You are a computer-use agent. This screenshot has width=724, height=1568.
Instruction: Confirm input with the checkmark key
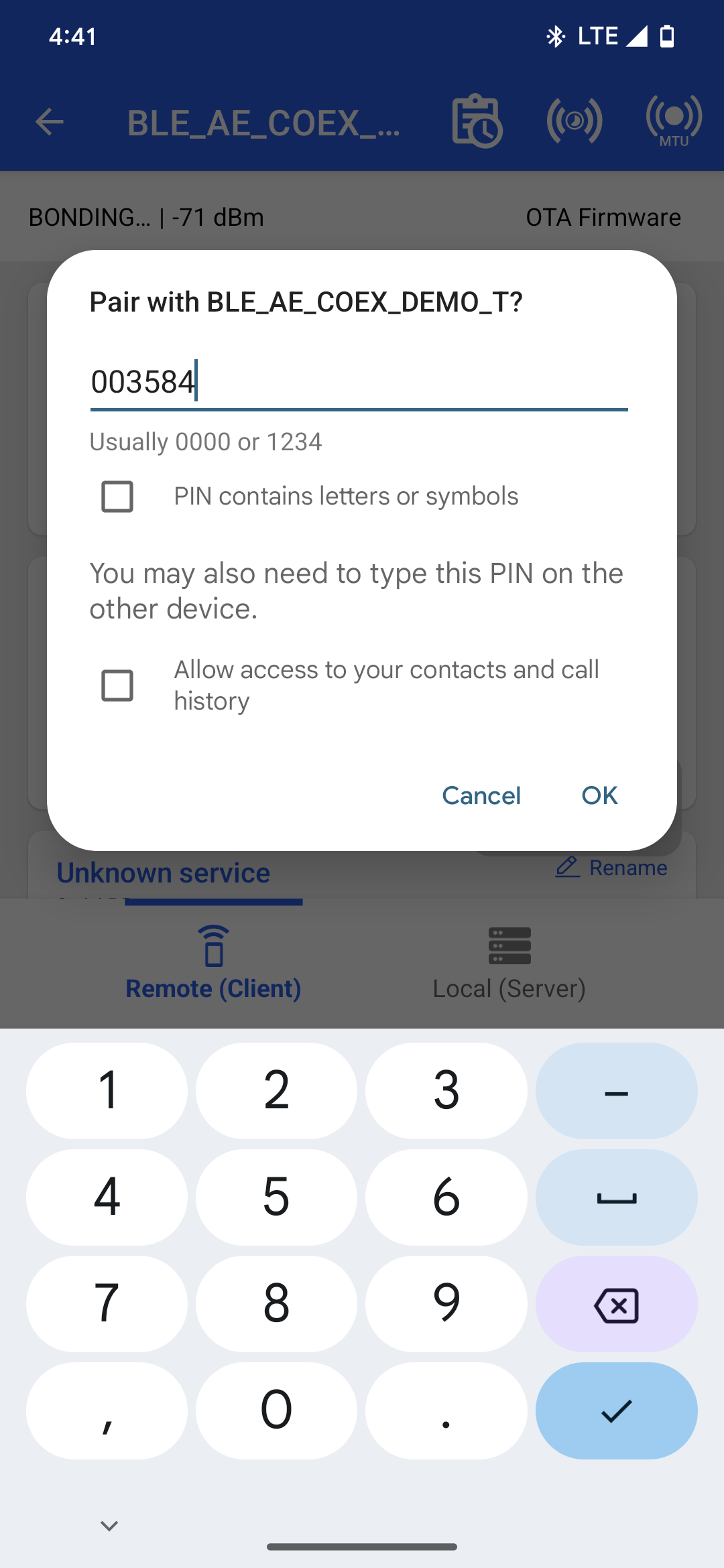[615, 1410]
